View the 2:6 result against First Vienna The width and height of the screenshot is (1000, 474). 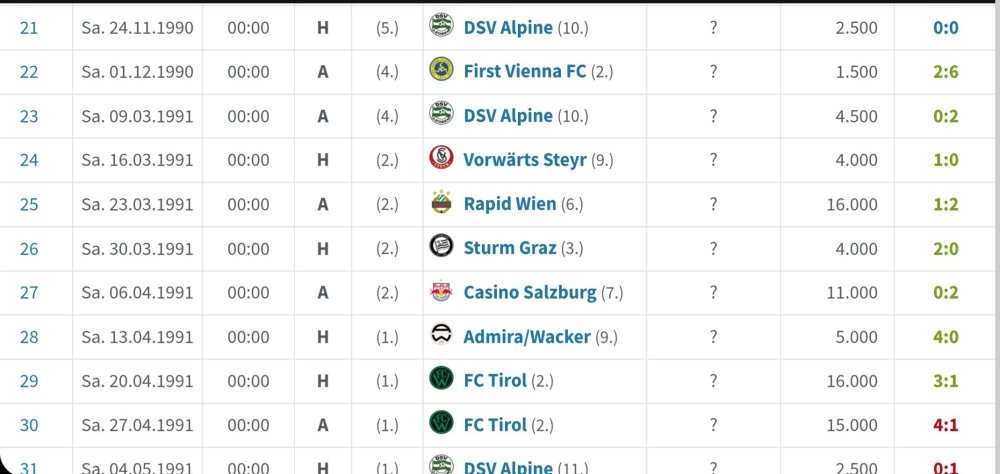pyautogui.click(x=945, y=72)
